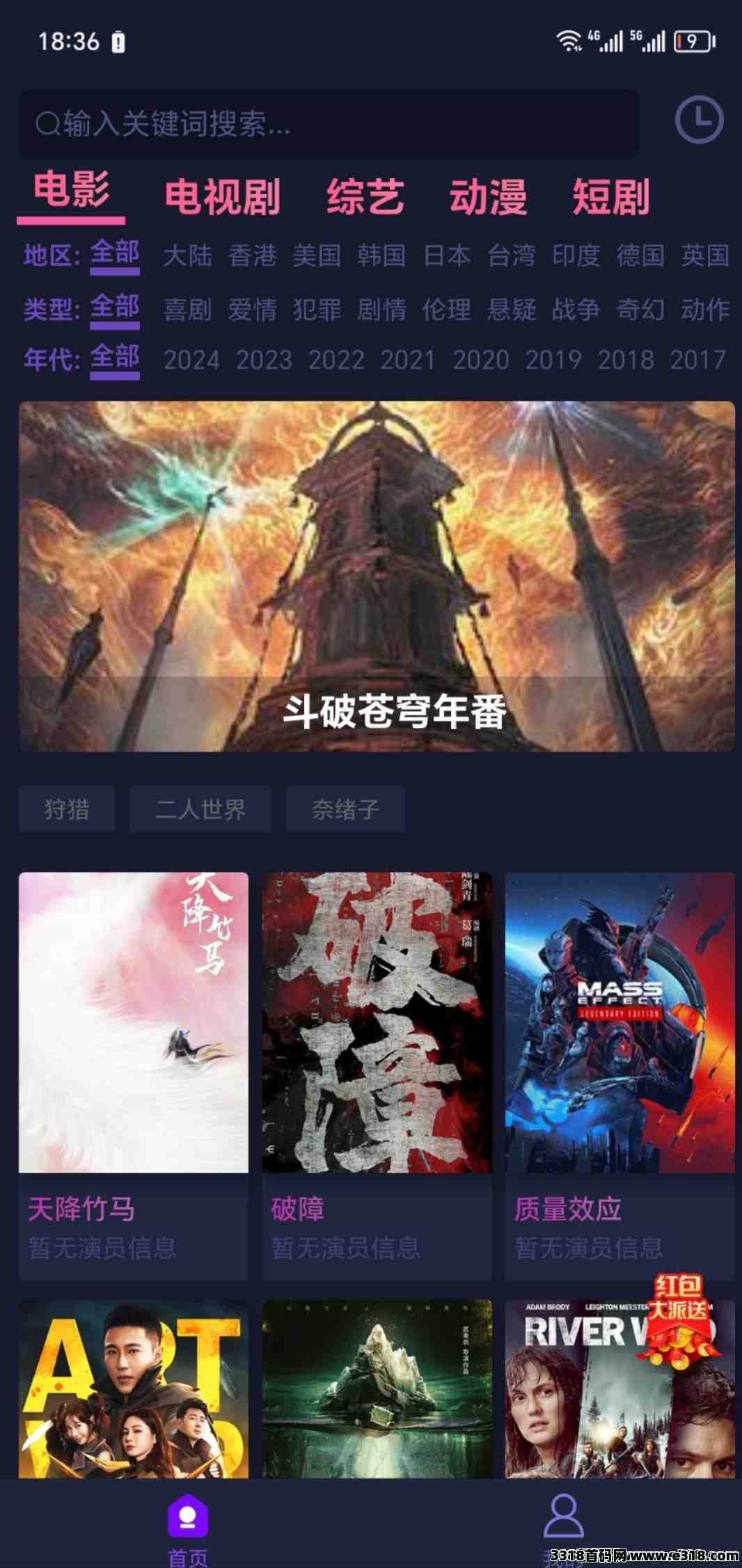742x1568 pixels.
Task: Filter by year 2023
Action: pos(264,360)
